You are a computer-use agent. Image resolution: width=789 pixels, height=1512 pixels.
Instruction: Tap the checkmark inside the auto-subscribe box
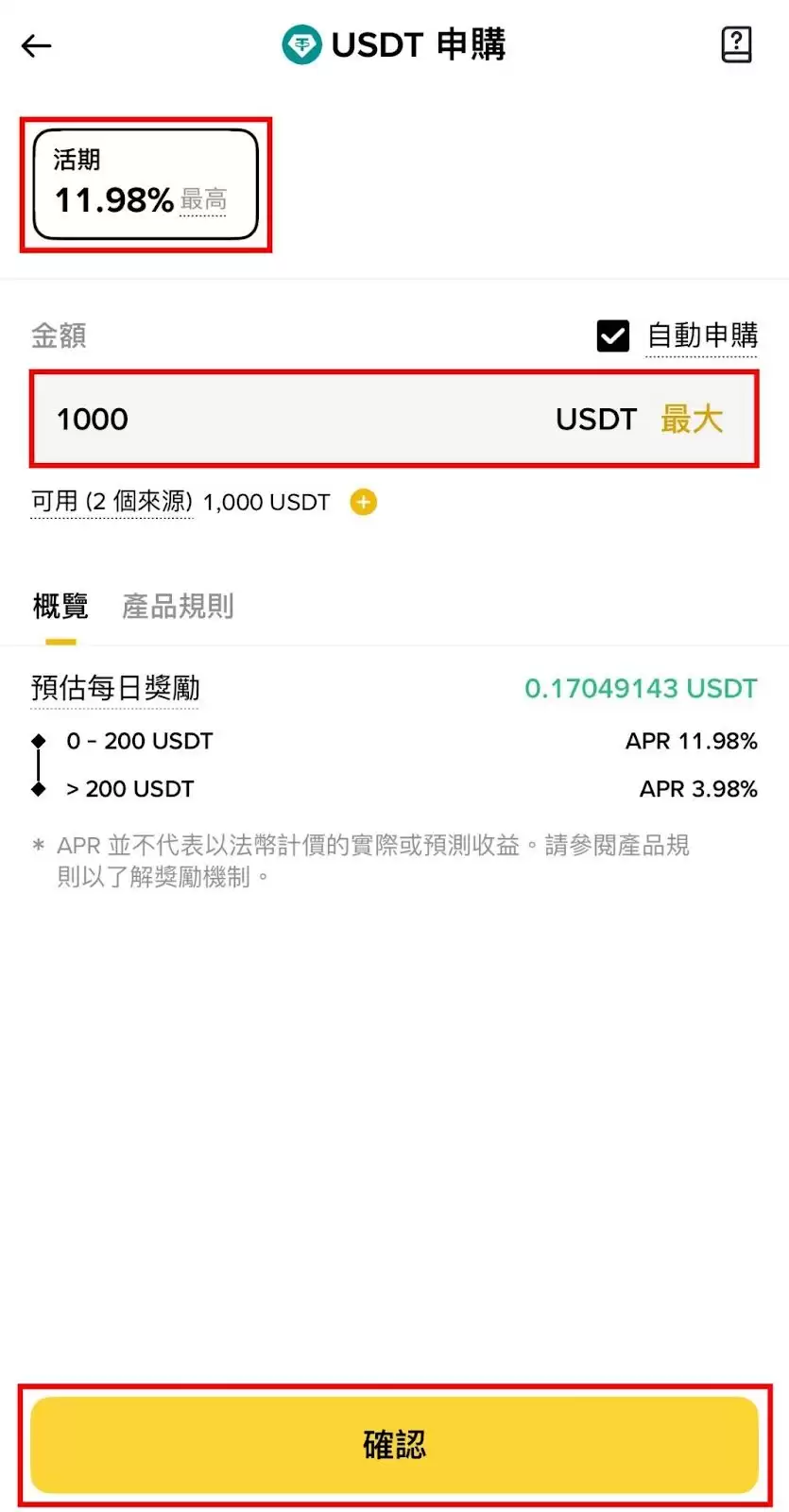point(612,335)
